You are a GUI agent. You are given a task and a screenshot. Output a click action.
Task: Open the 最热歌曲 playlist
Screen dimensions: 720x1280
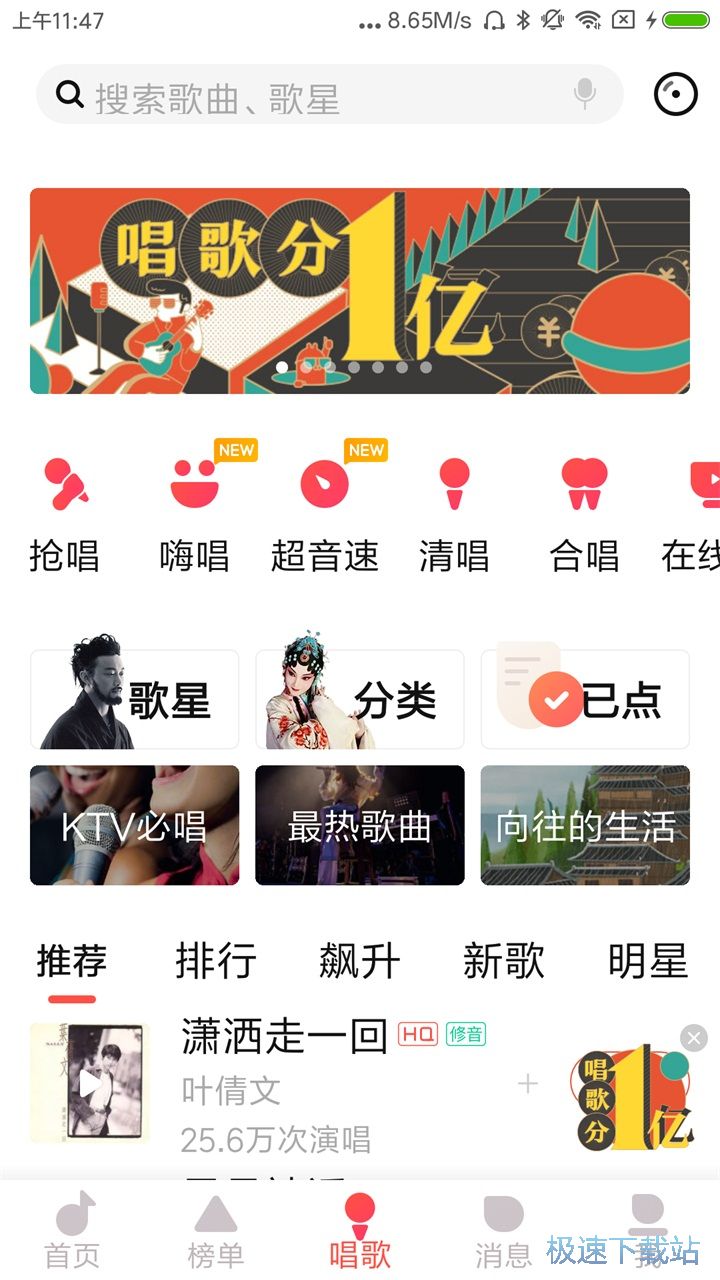[360, 826]
